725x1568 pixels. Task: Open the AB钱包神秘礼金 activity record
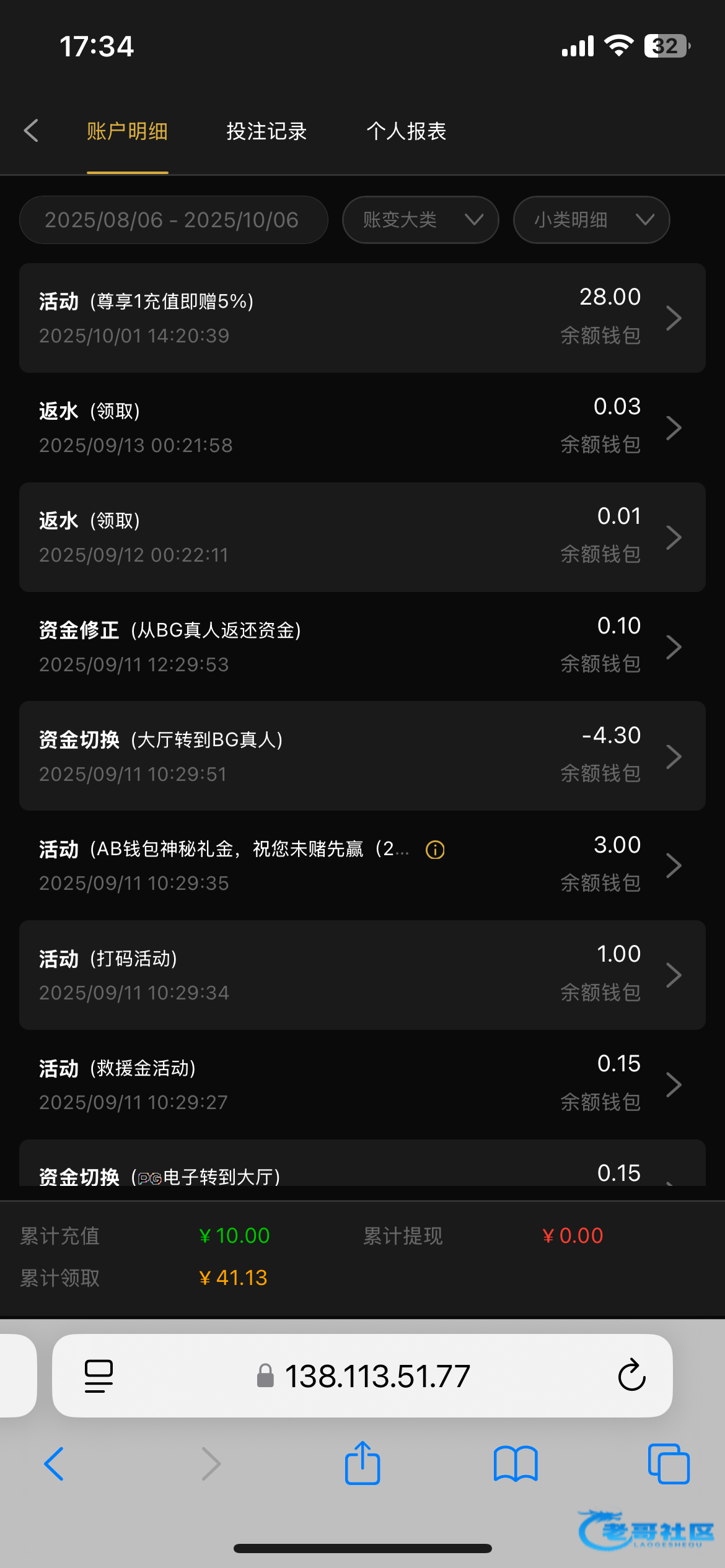click(248, 866)
